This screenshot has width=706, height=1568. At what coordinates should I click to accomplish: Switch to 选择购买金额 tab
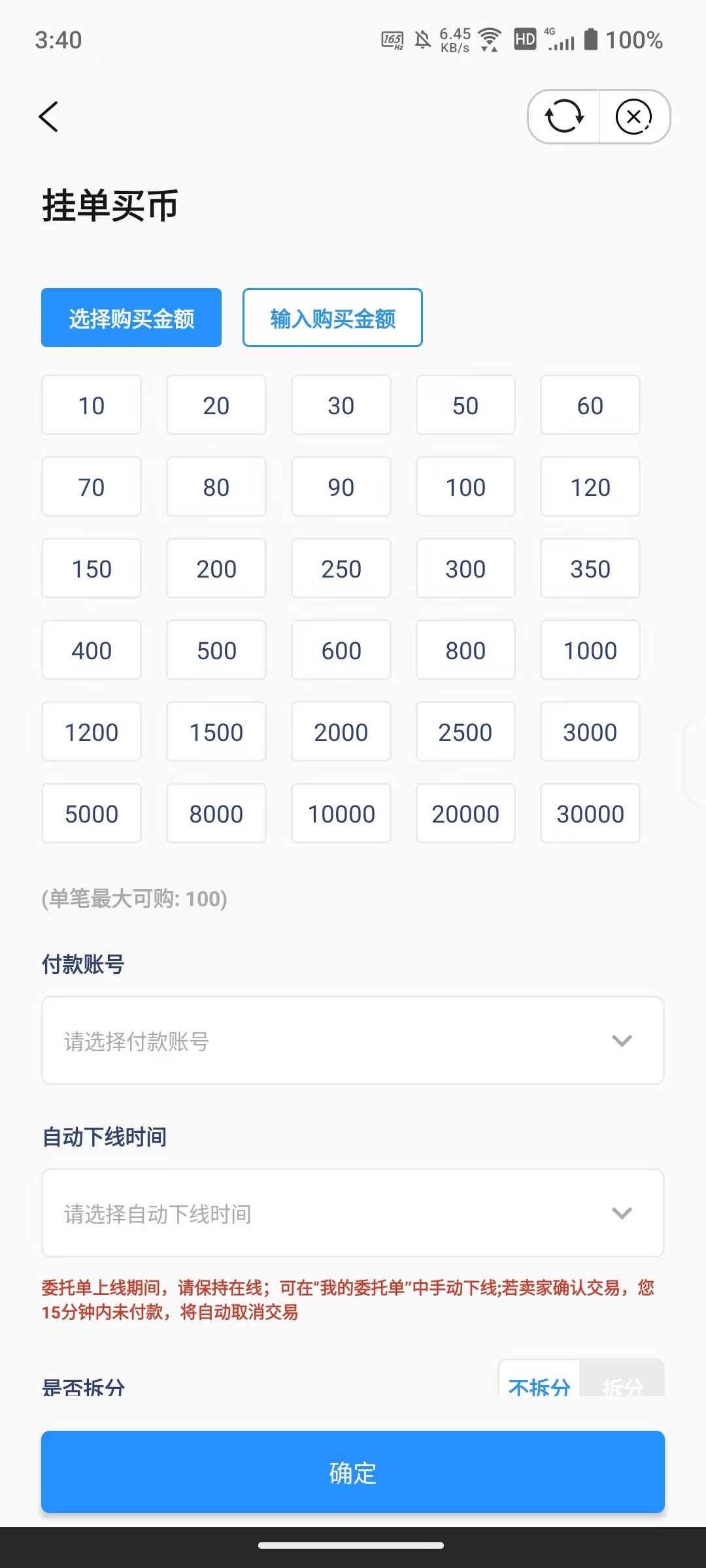tap(131, 318)
